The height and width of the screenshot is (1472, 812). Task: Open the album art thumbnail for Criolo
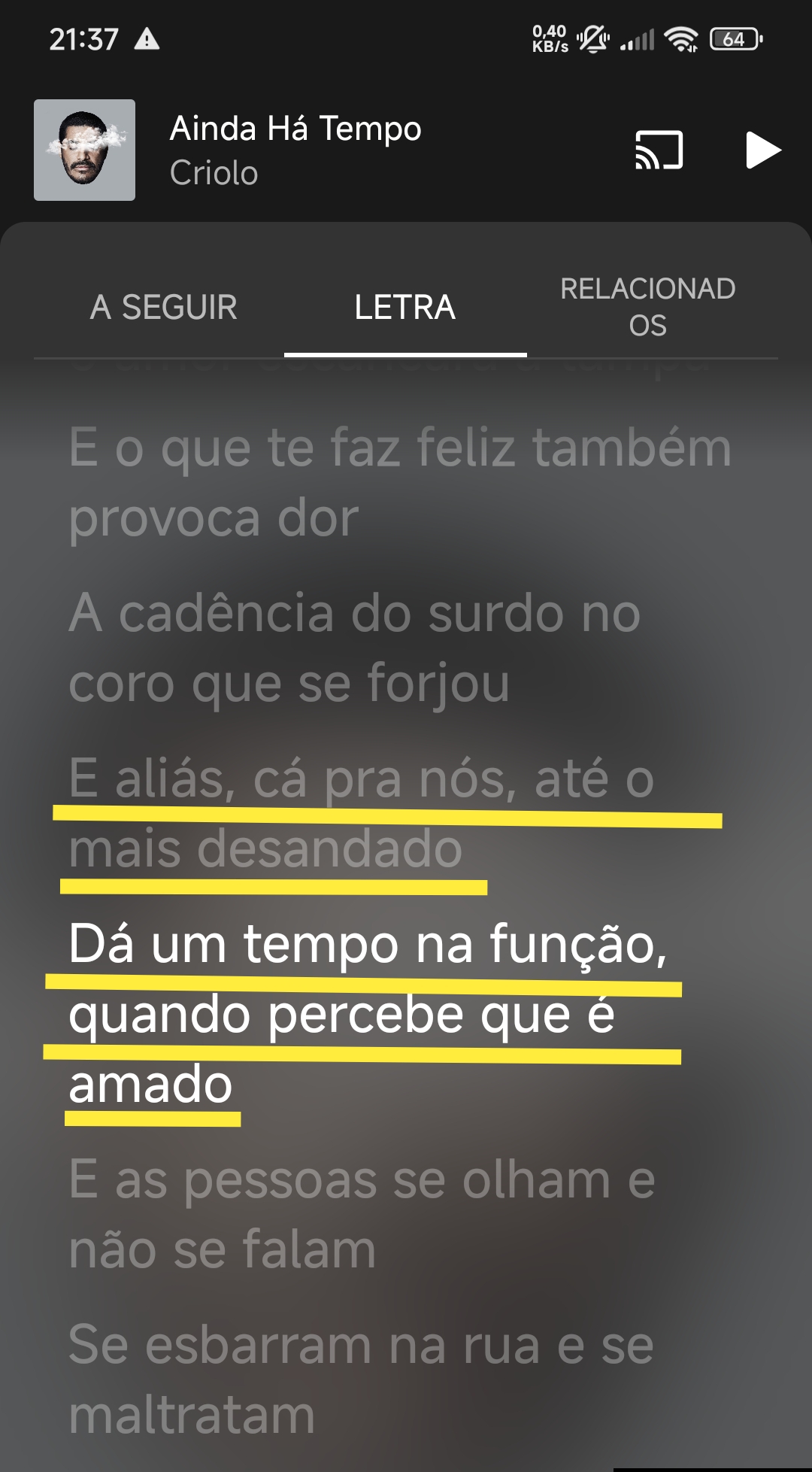click(85, 150)
